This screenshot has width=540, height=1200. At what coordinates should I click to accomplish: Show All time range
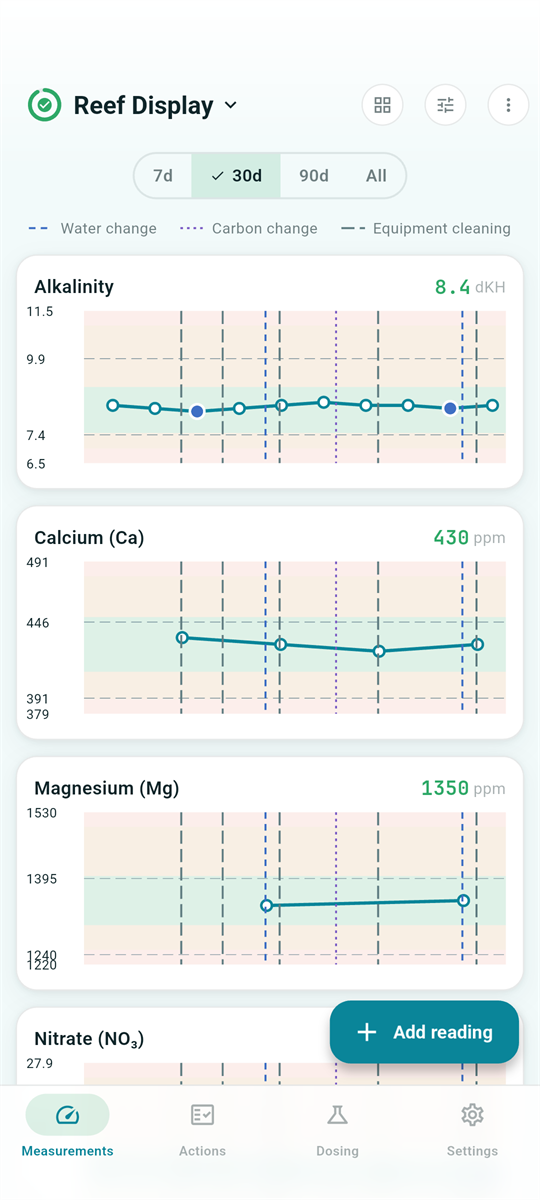pos(376,176)
